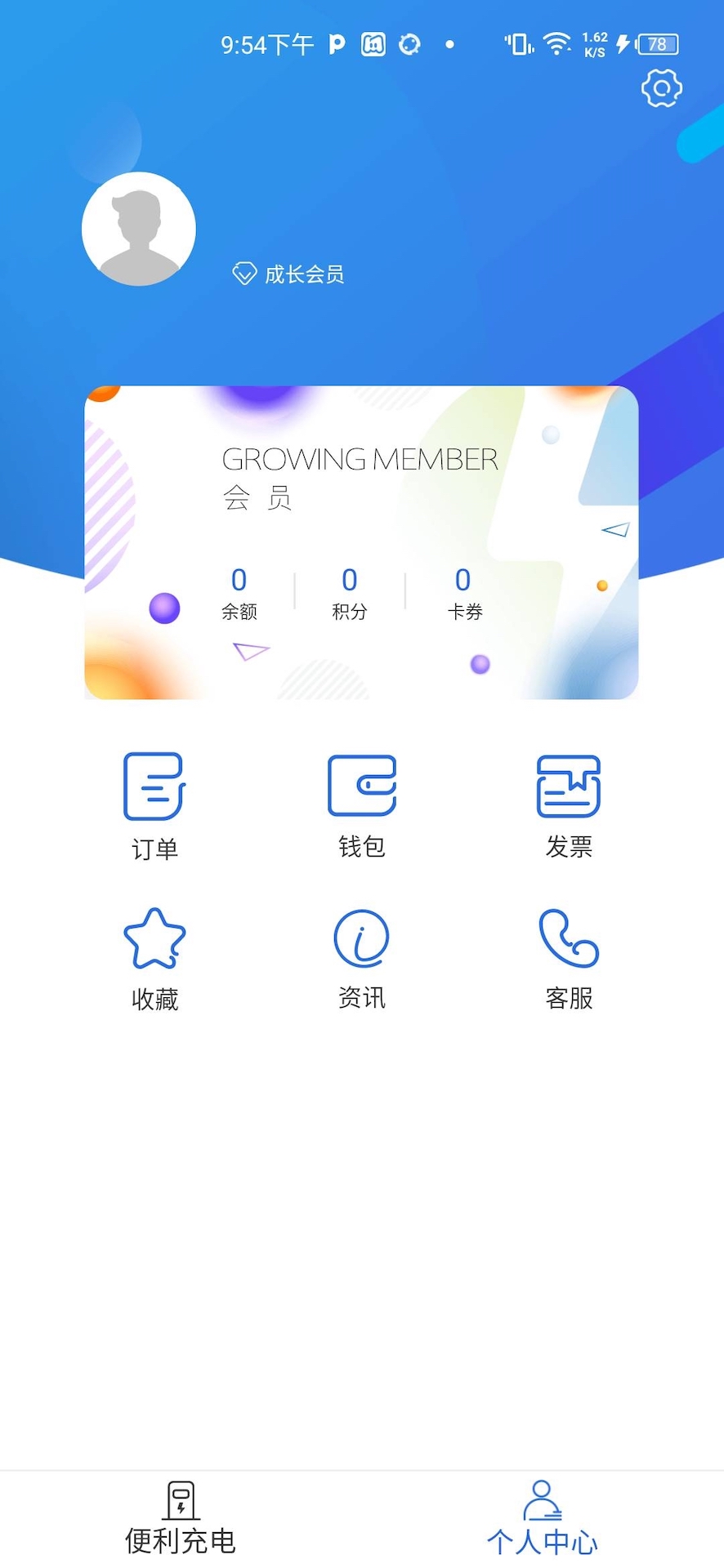Open the 资讯 info icon

(x=362, y=939)
